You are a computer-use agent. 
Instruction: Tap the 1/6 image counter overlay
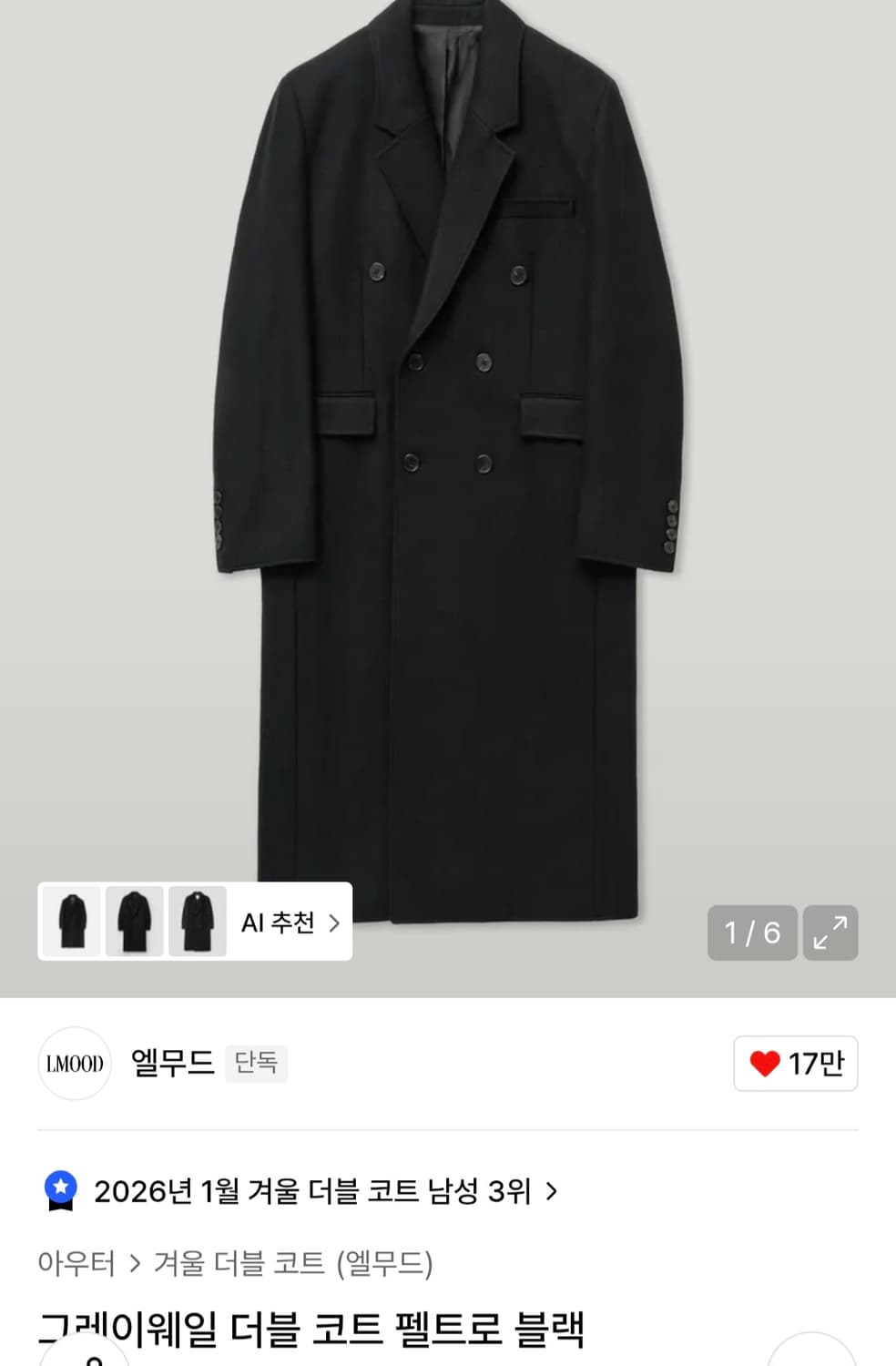pos(751,933)
